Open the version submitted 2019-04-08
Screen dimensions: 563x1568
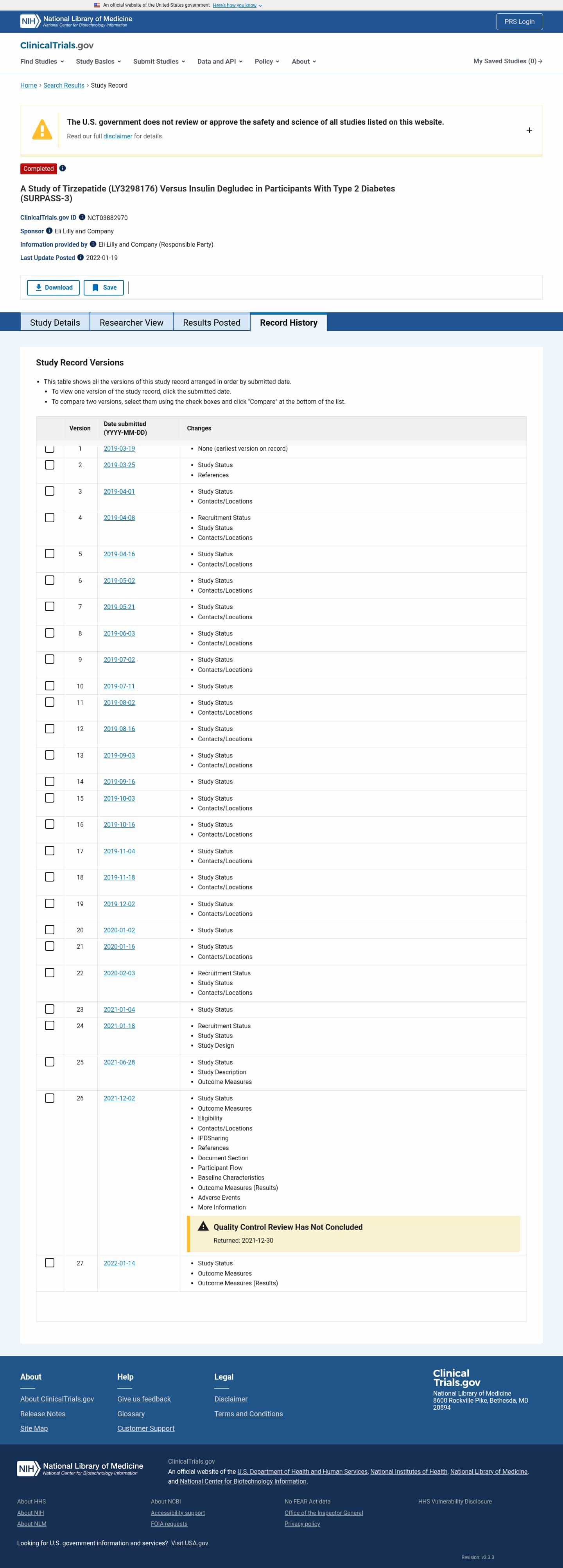pos(119,518)
